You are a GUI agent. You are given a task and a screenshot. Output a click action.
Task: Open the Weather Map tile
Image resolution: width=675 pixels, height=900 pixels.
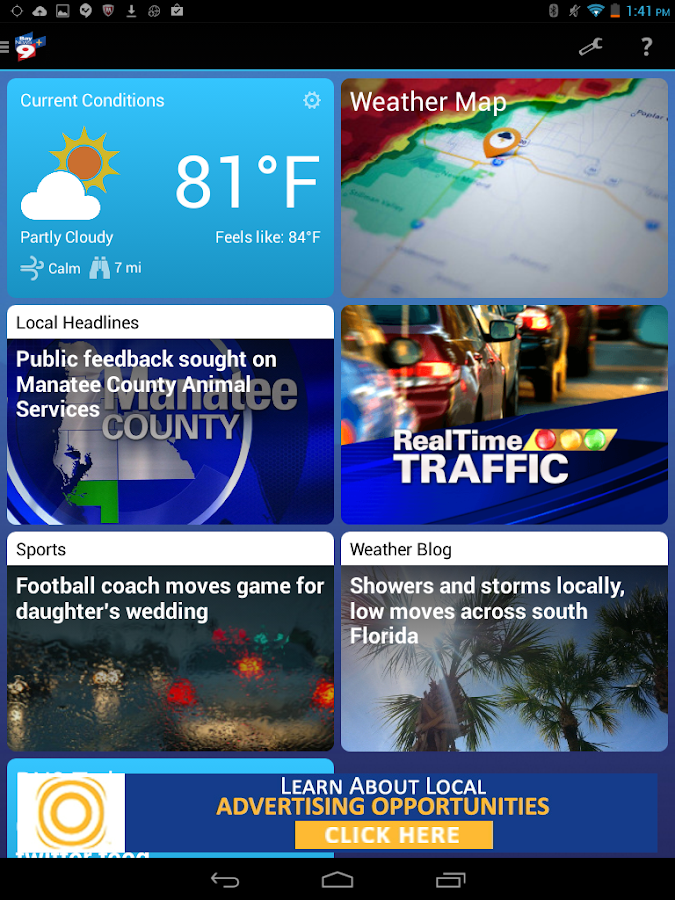point(504,188)
